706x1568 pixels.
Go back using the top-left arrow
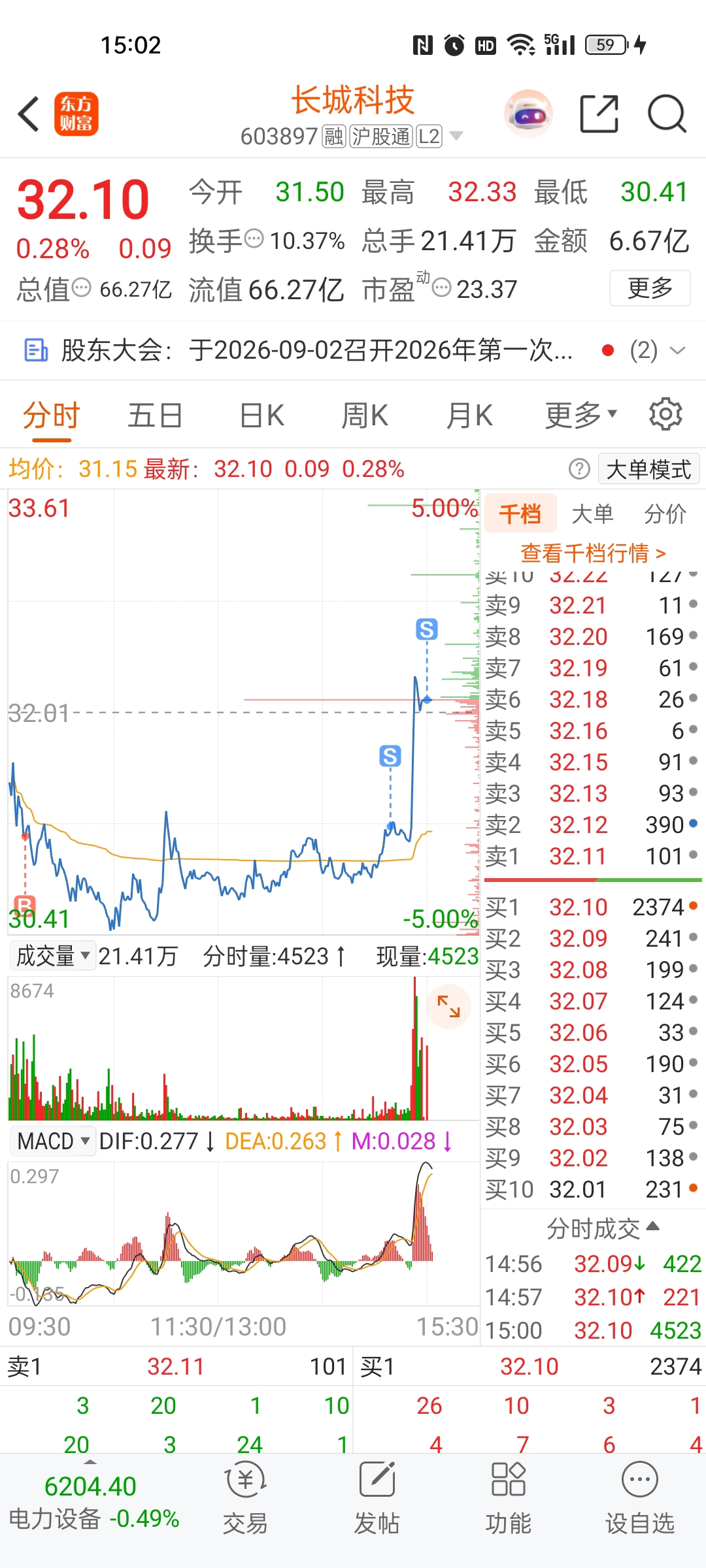(29, 114)
